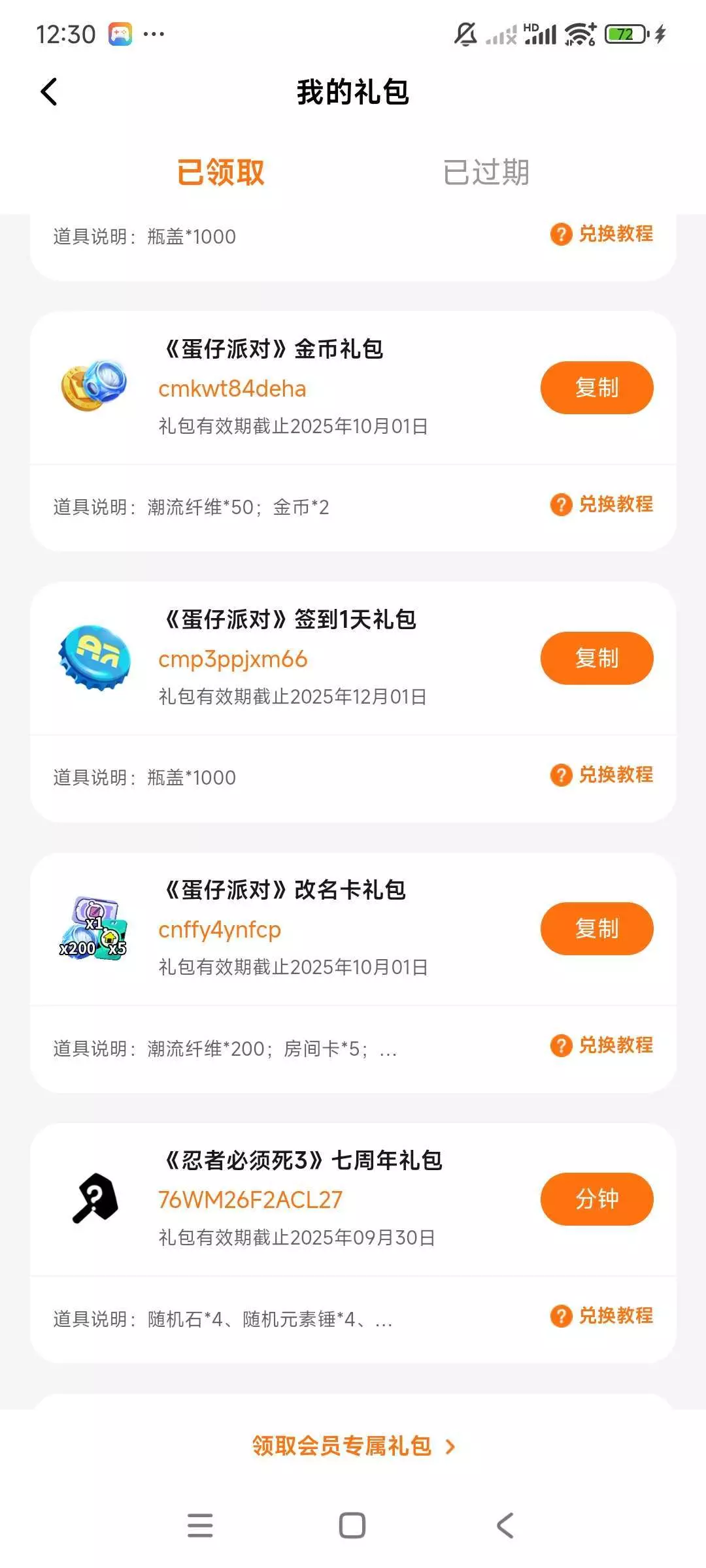View 兑换教程 under 签到1天礼包
The width and height of the screenshot is (706, 1568).
pyautogui.click(x=602, y=775)
